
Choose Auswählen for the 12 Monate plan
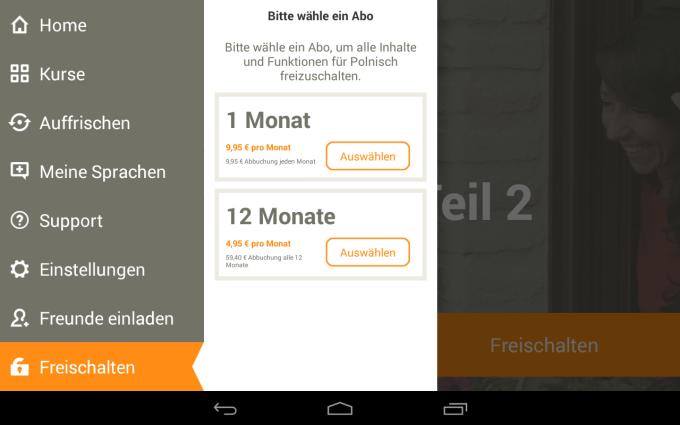[367, 252]
